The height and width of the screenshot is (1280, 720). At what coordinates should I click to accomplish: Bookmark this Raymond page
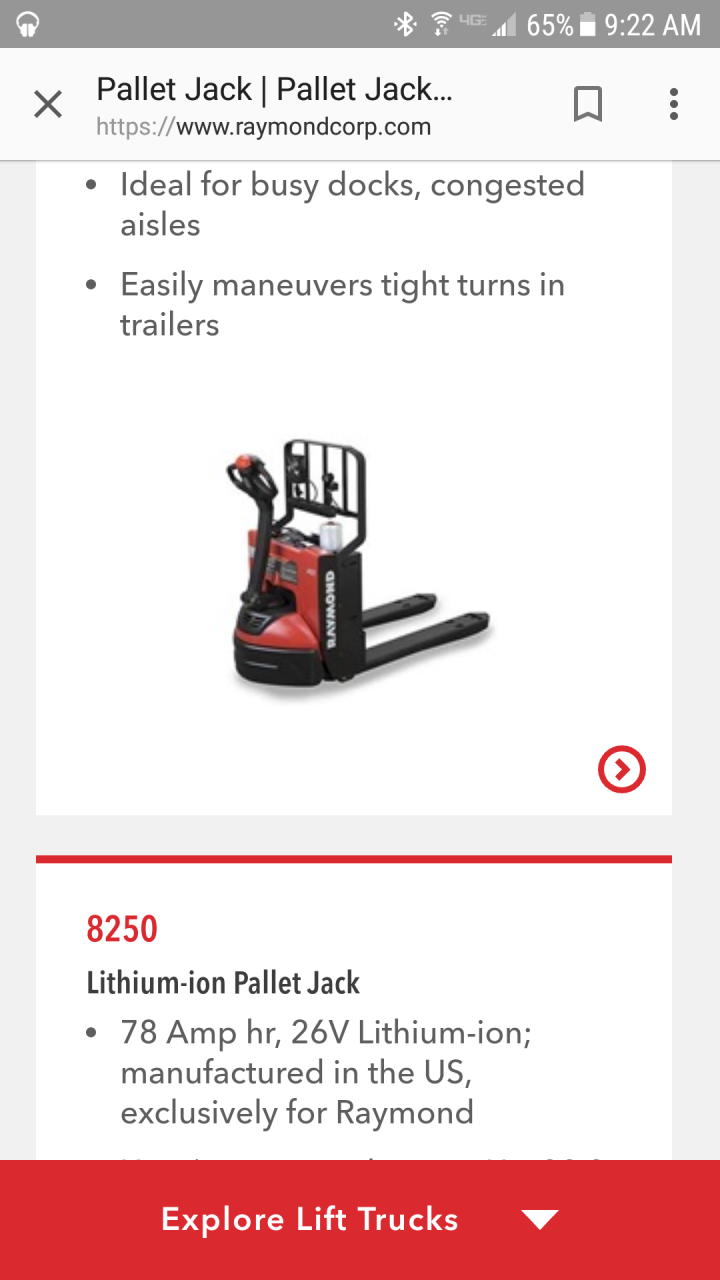click(588, 104)
